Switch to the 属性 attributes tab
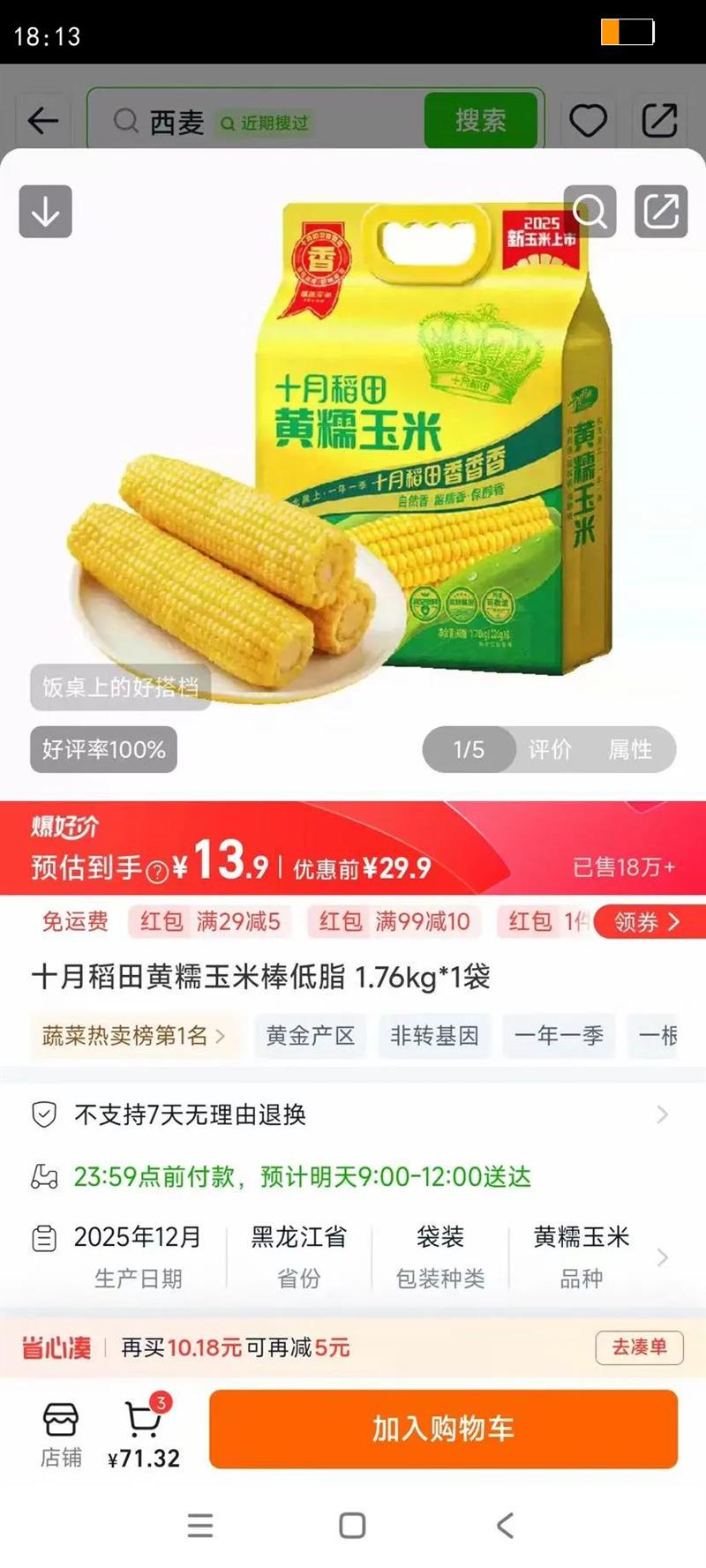Image resolution: width=706 pixels, height=1568 pixels. pyautogui.click(x=632, y=750)
